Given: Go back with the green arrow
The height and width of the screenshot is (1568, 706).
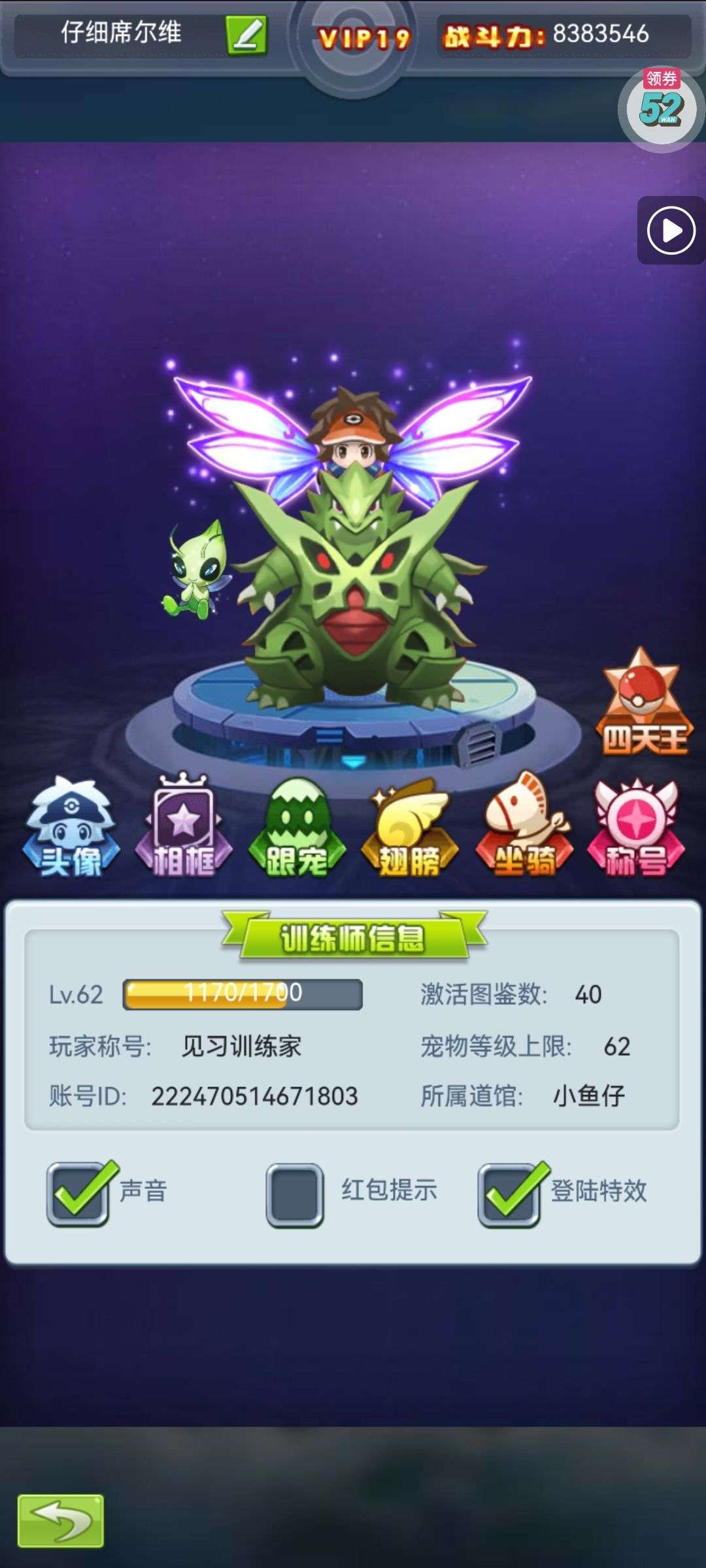Looking at the screenshot, I should 61,1521.
